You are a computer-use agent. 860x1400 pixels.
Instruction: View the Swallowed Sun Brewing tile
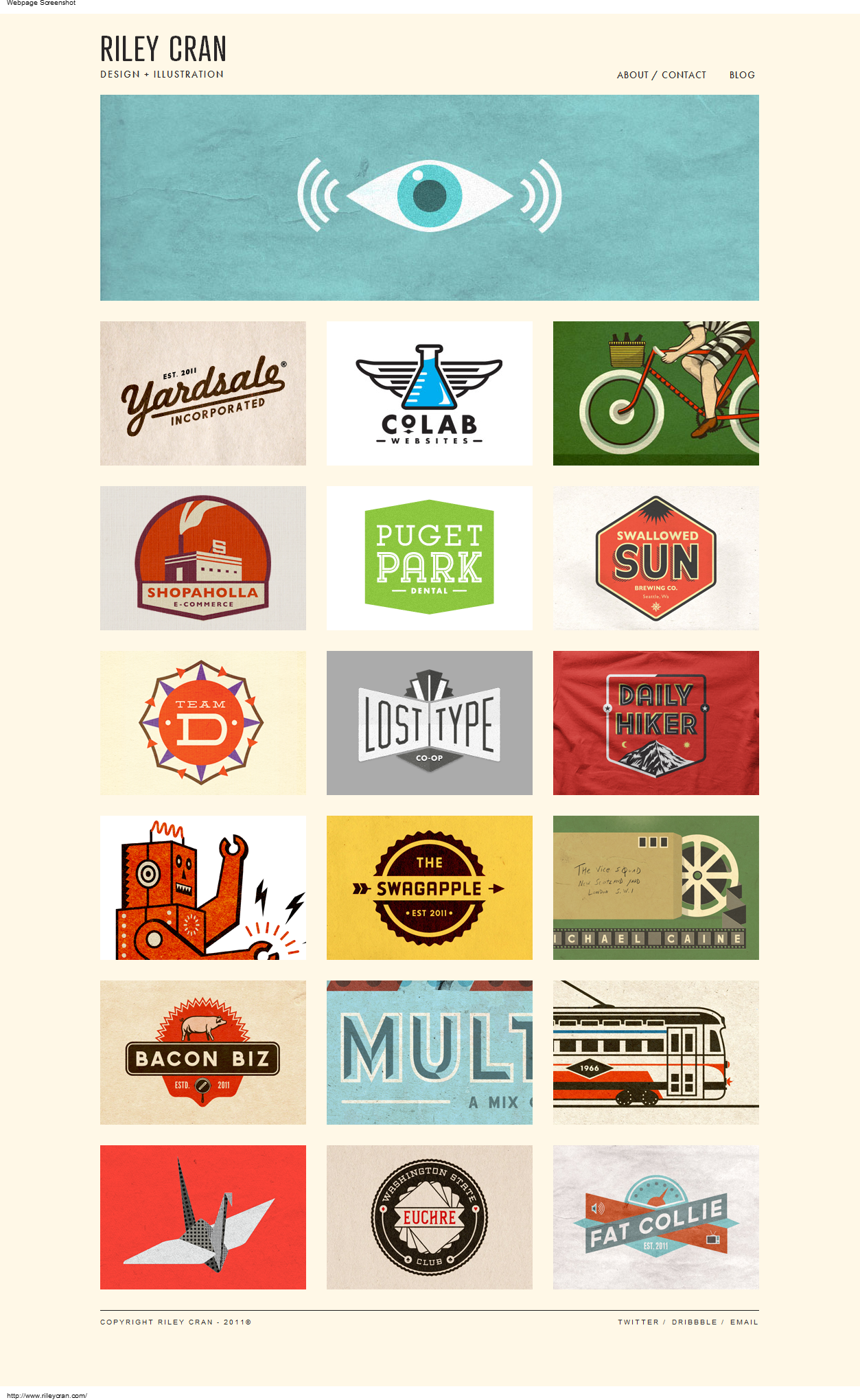click(656, 558)
